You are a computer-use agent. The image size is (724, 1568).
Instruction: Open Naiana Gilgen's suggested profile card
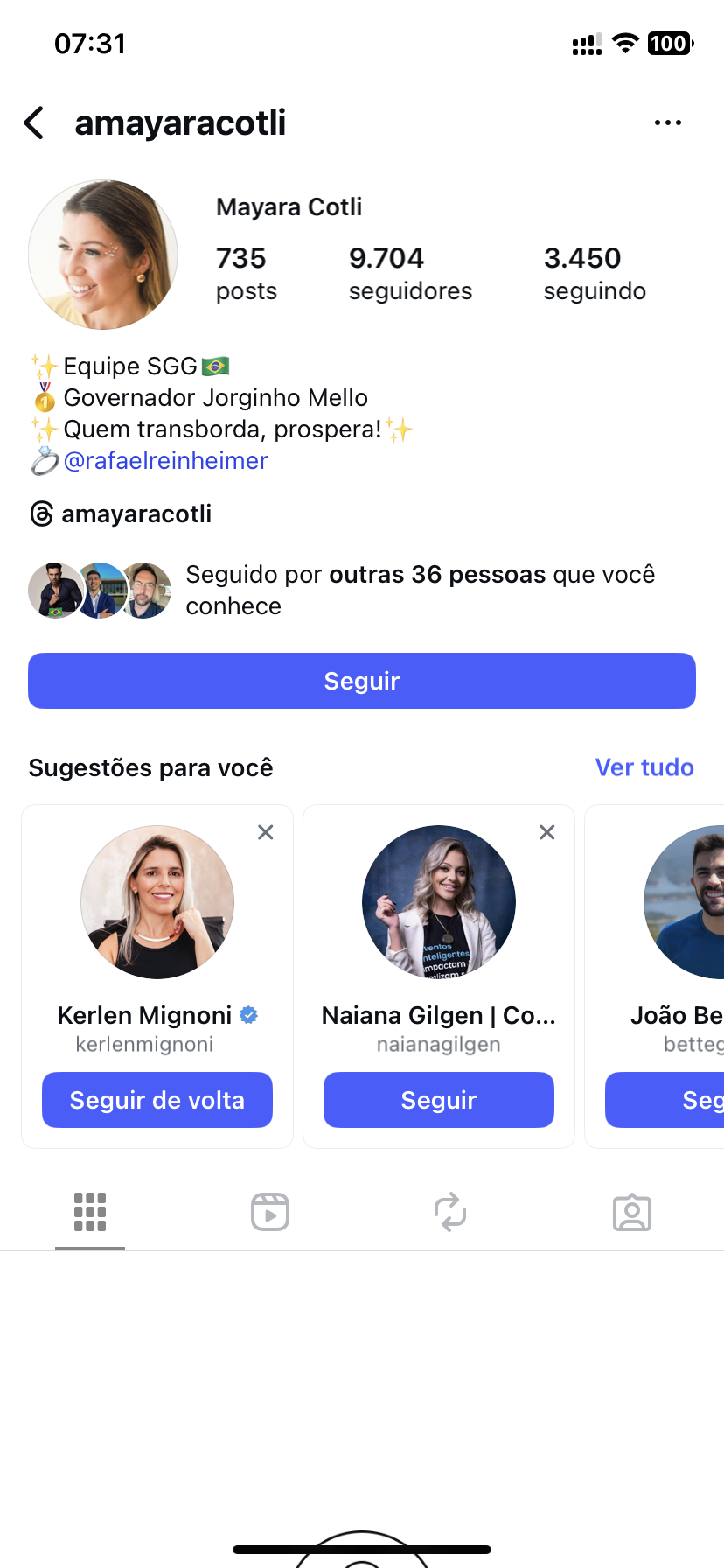(x=439, y=903)
